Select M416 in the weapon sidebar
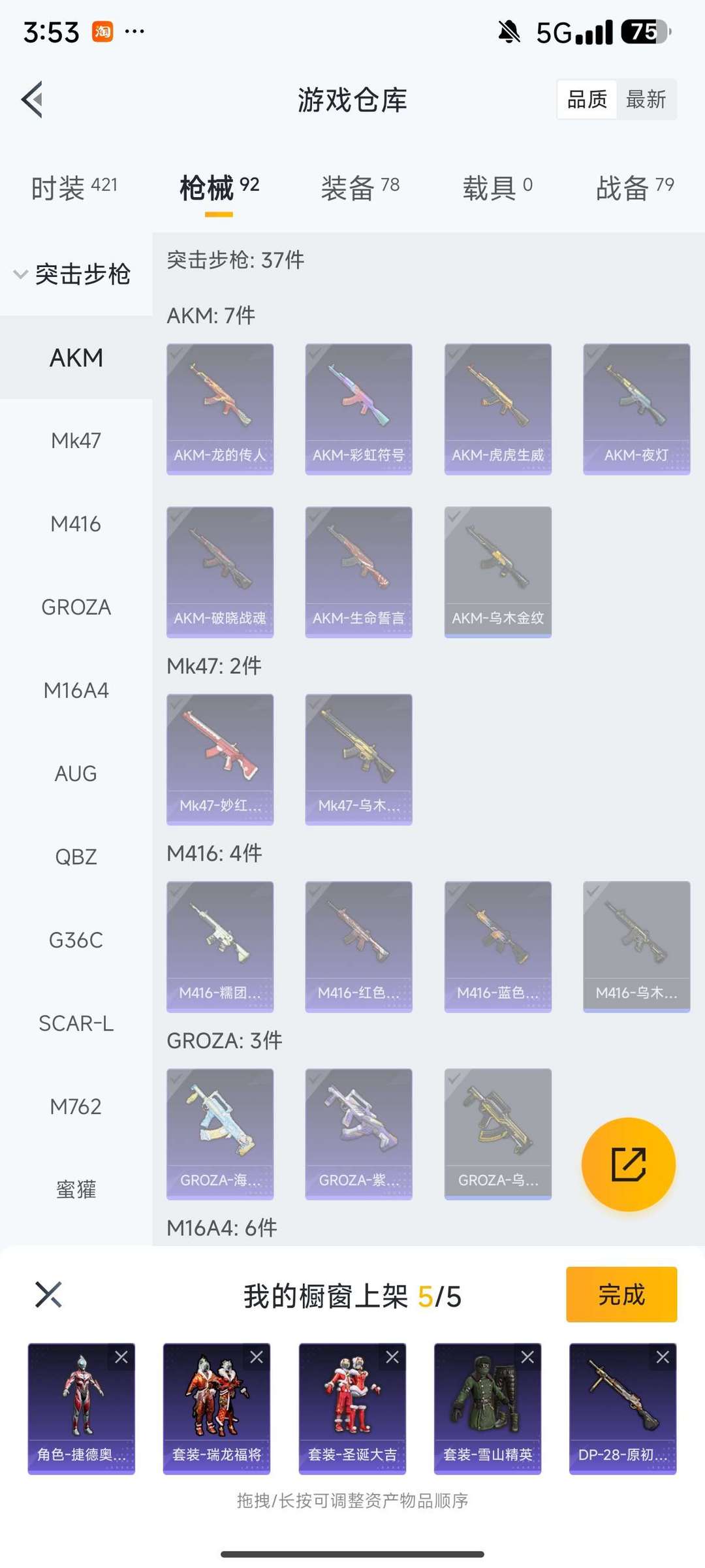The image size is (705, 1568). click(76, 524)
